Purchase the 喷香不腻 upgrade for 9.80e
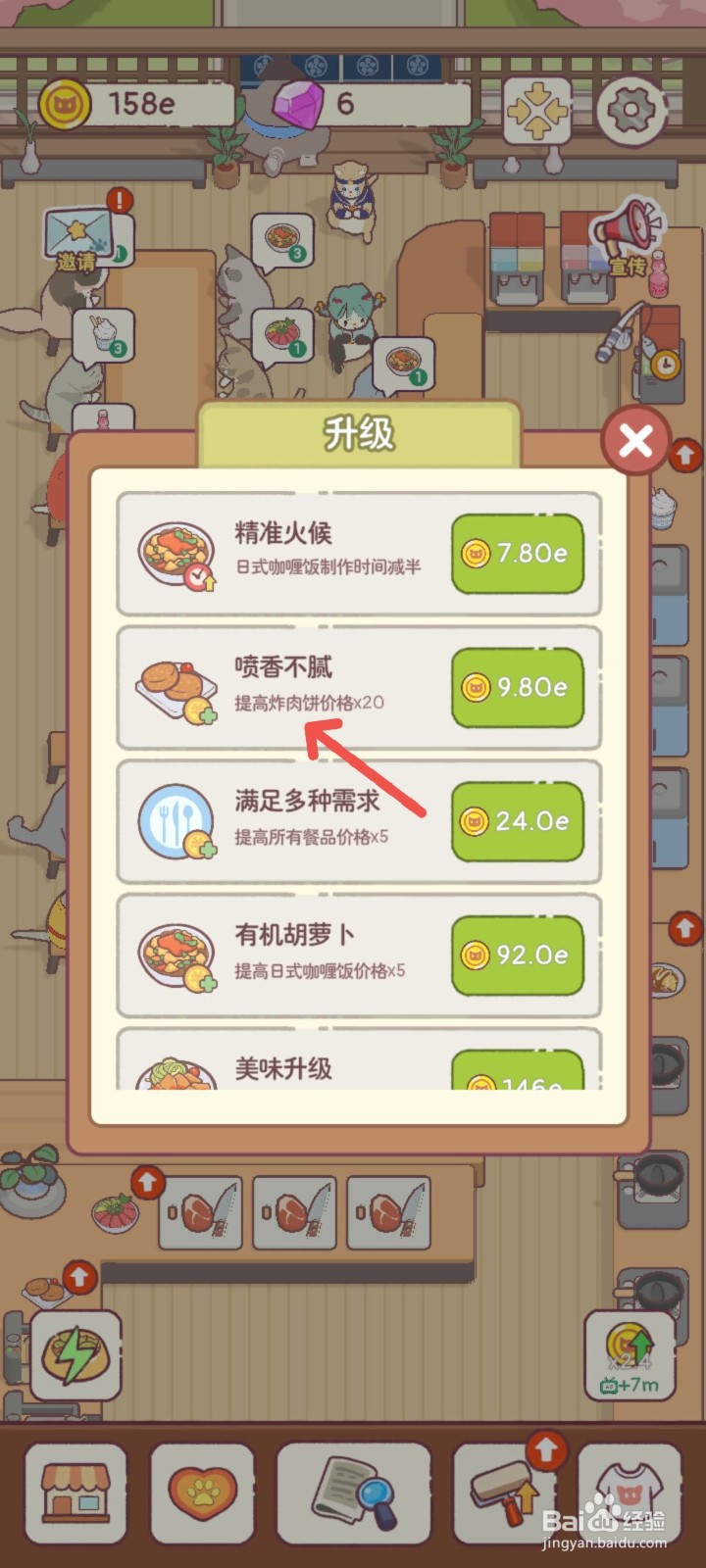706x1568 pixels. point(517,688)
